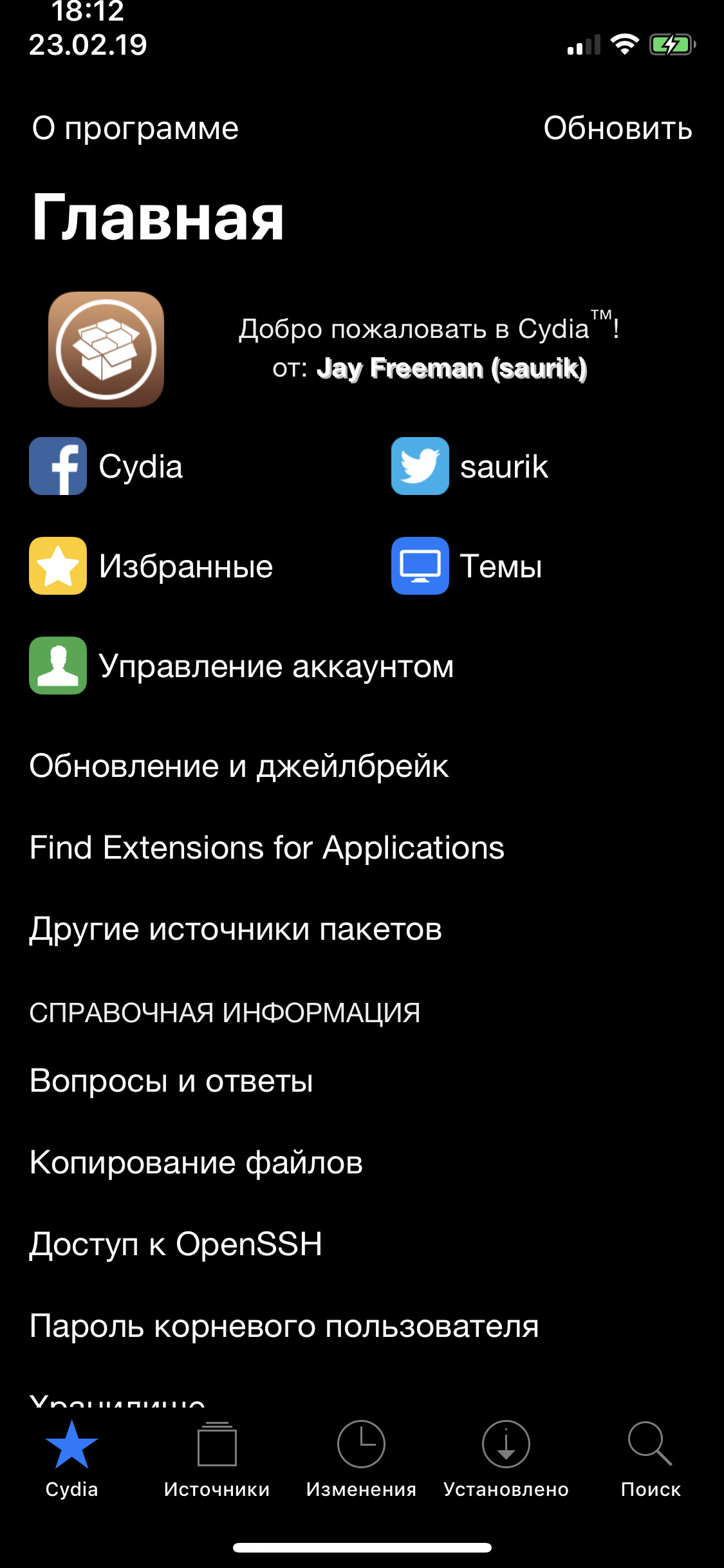Viewport: 724px width, 1568px height.
Task: Tap the Обновить button
Action: 618,128
